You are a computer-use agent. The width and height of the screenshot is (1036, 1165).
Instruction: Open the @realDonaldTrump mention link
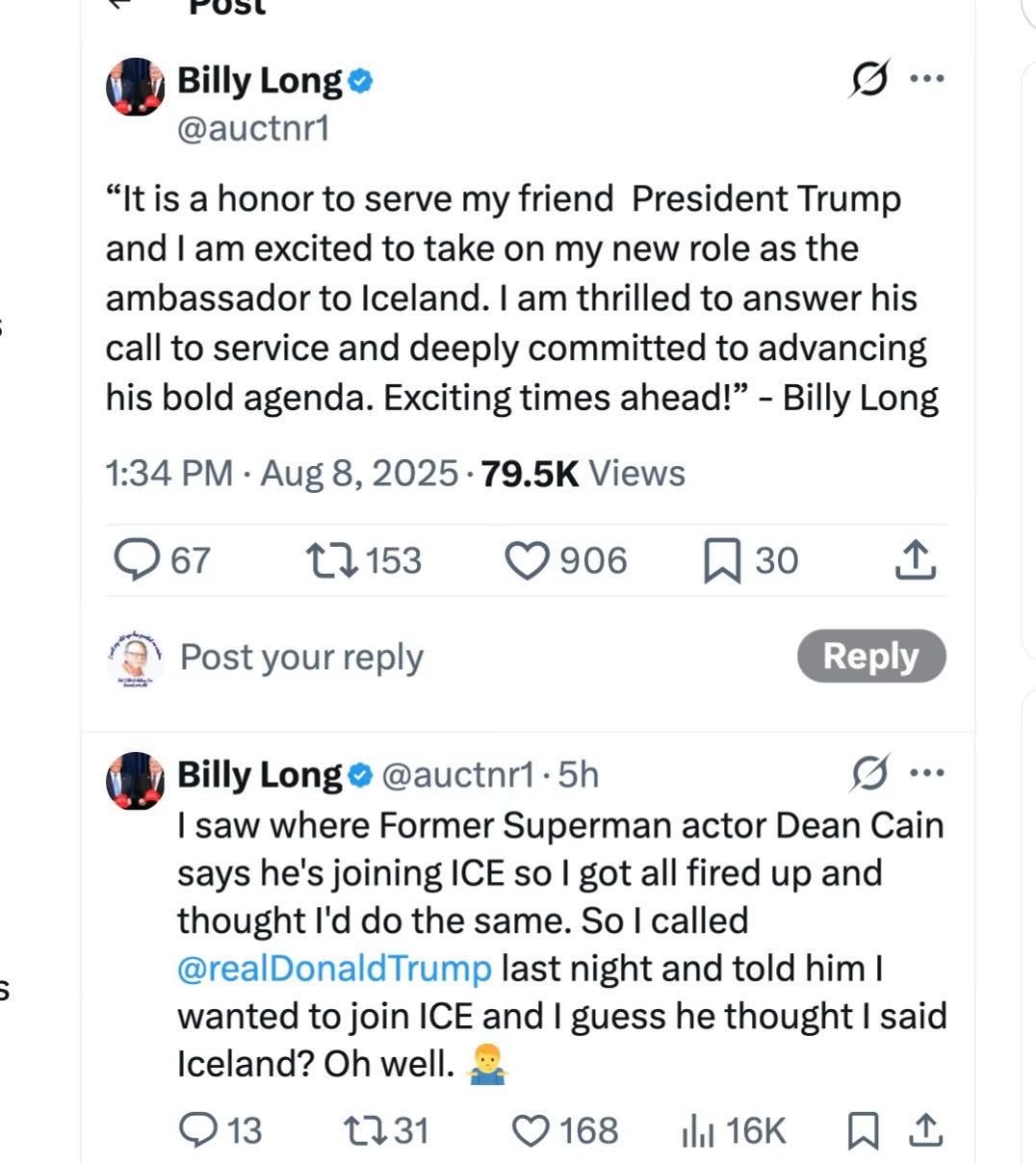[334, 968]
